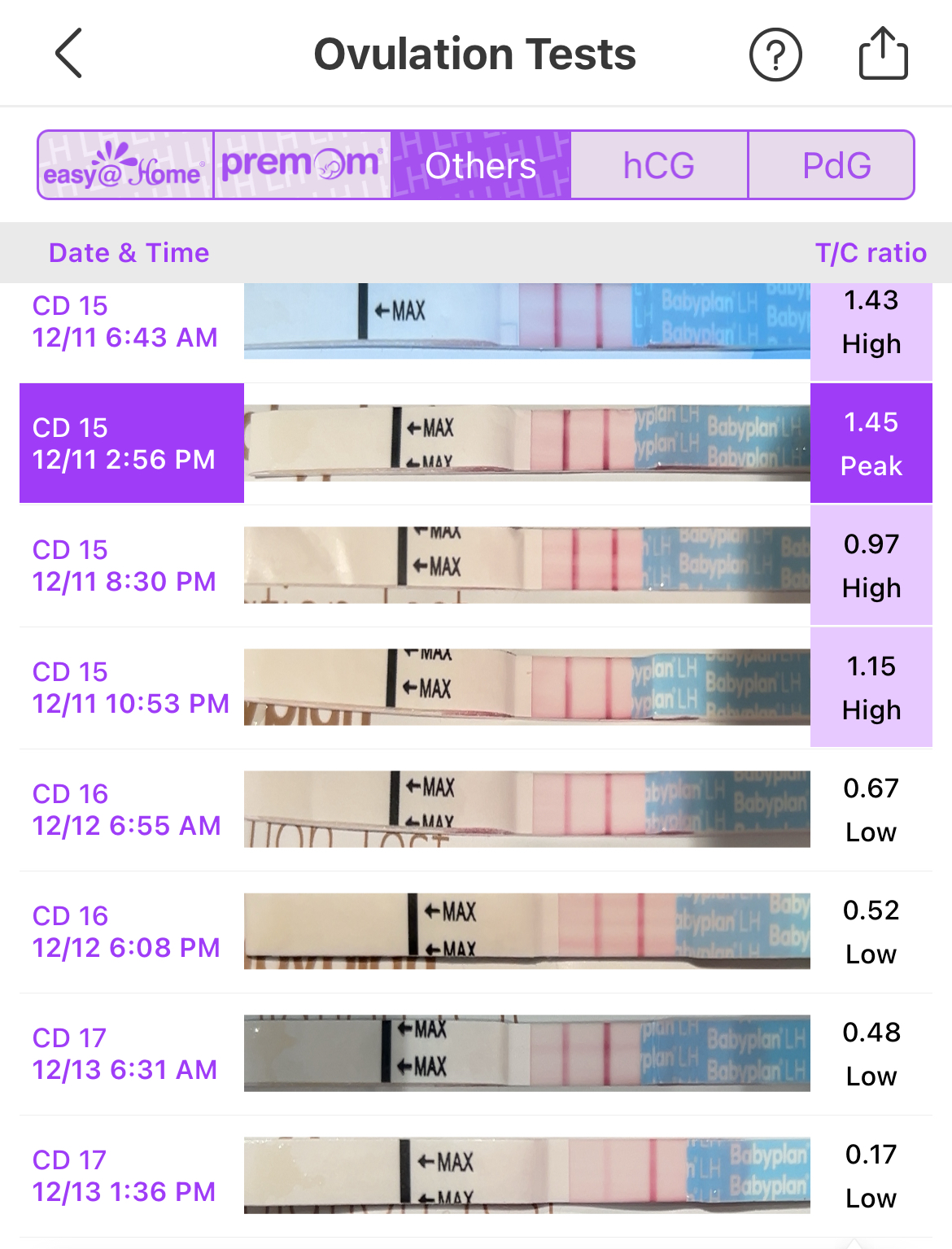
Task: Share the ovulation test results
Action: [883, 54]
